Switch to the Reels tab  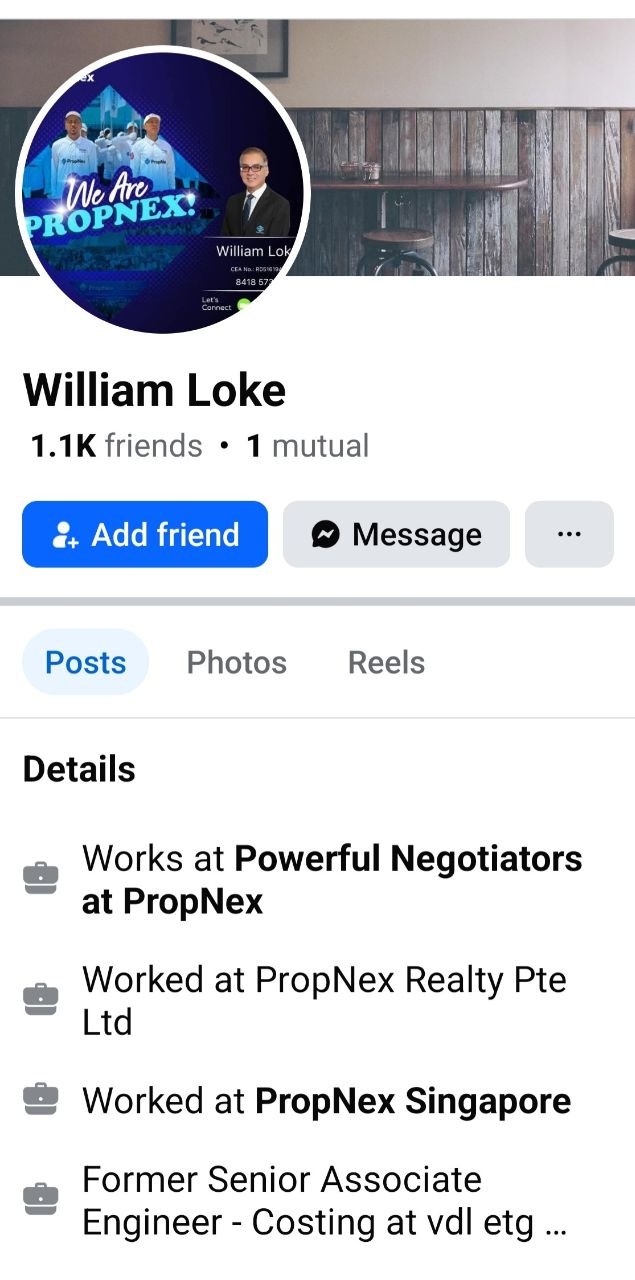click(386, 662)
